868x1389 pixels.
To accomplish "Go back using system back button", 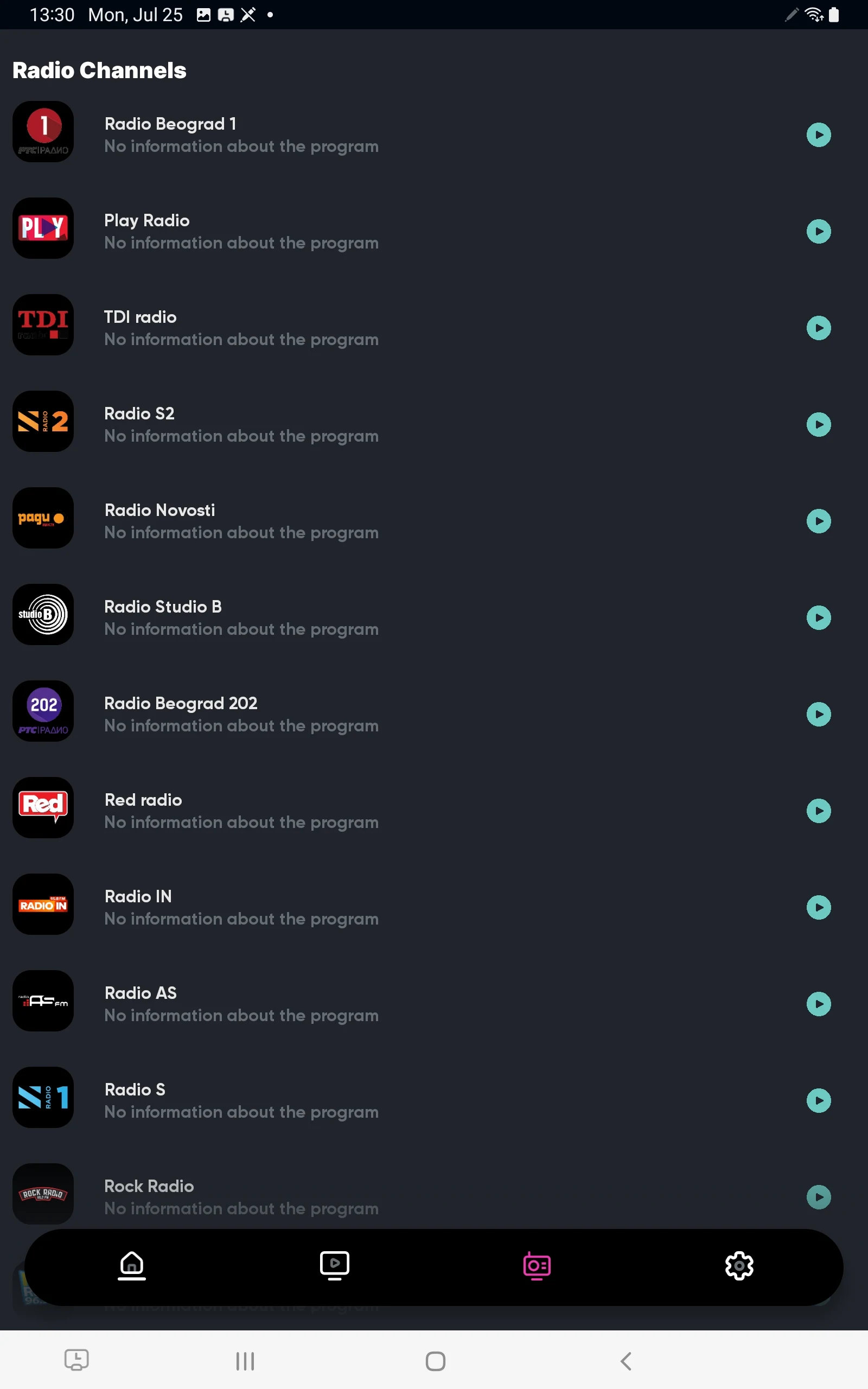I will click(x=626, y=1361).
